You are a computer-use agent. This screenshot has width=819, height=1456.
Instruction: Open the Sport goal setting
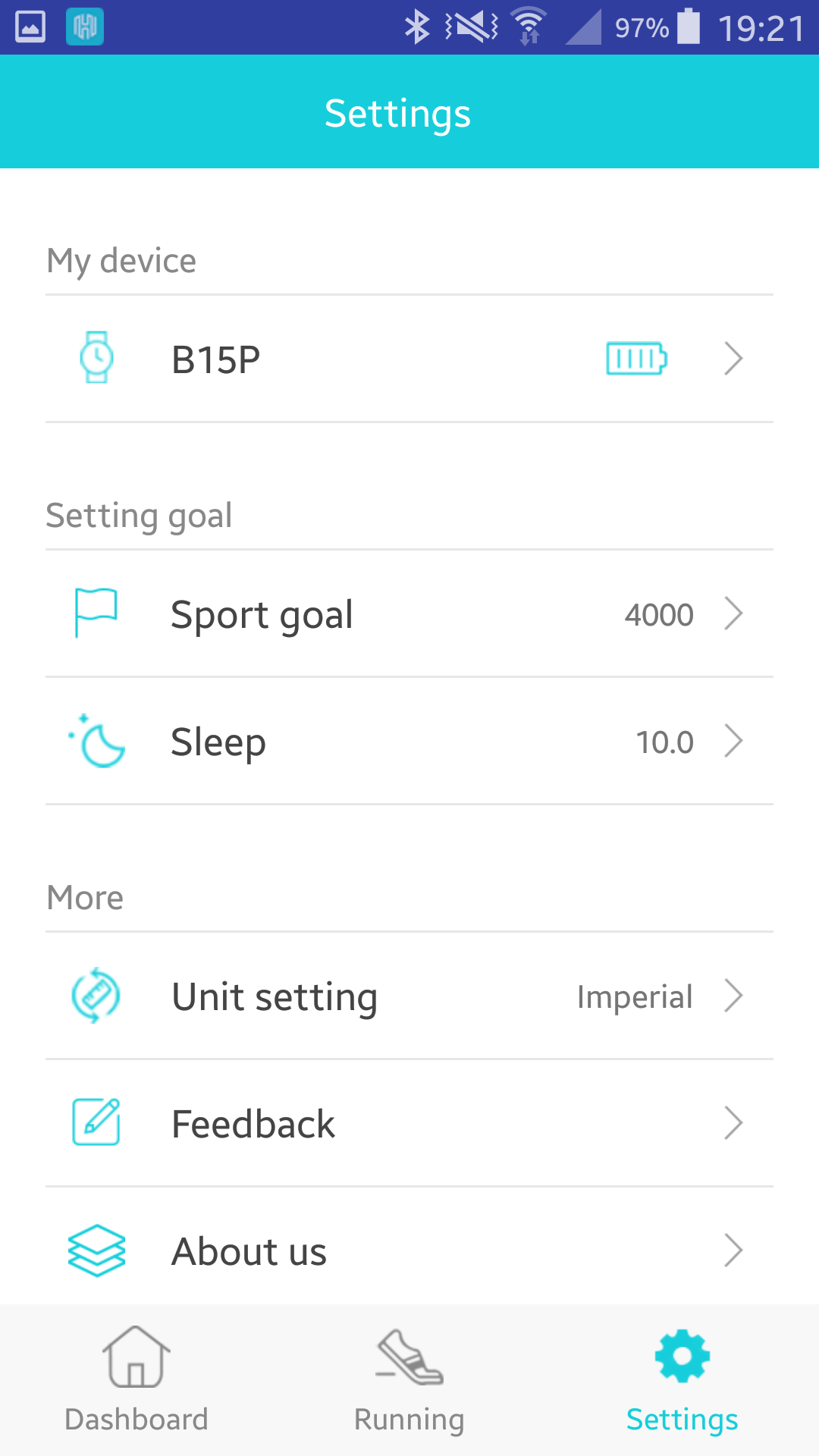click(409, 613)
